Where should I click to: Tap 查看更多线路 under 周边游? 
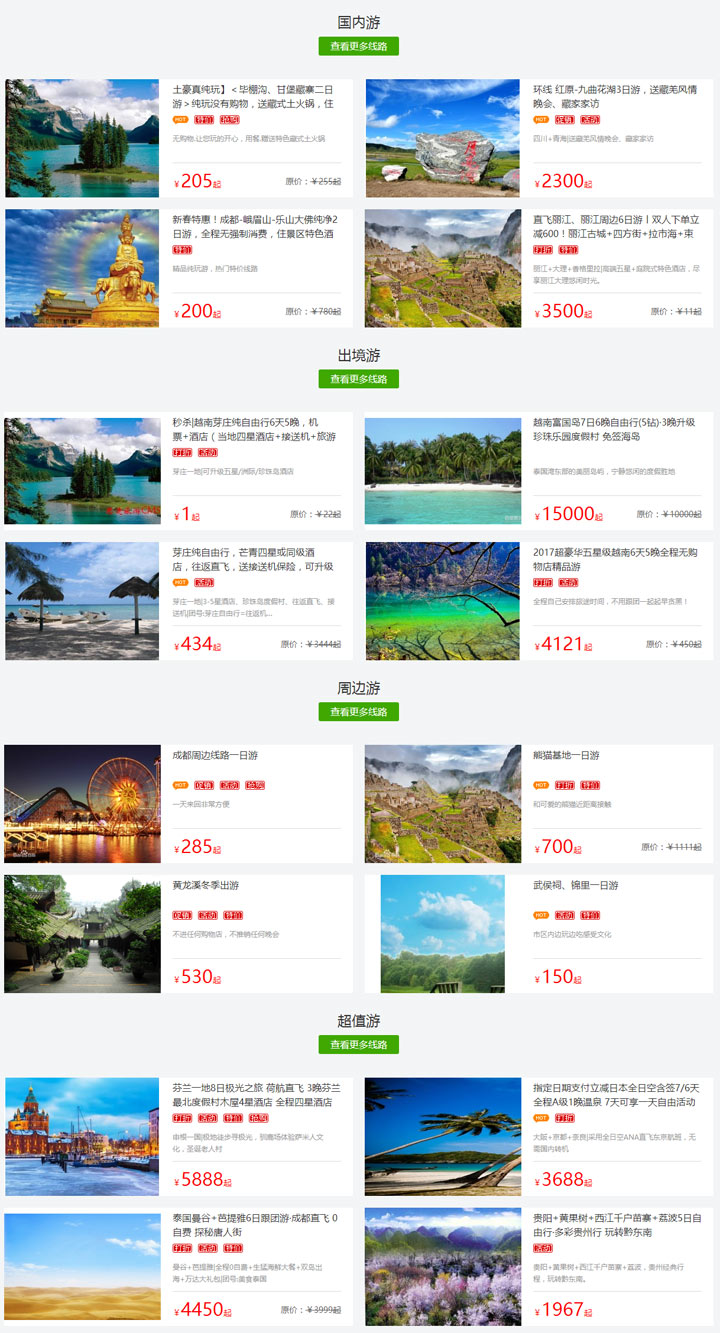[358, 712]
